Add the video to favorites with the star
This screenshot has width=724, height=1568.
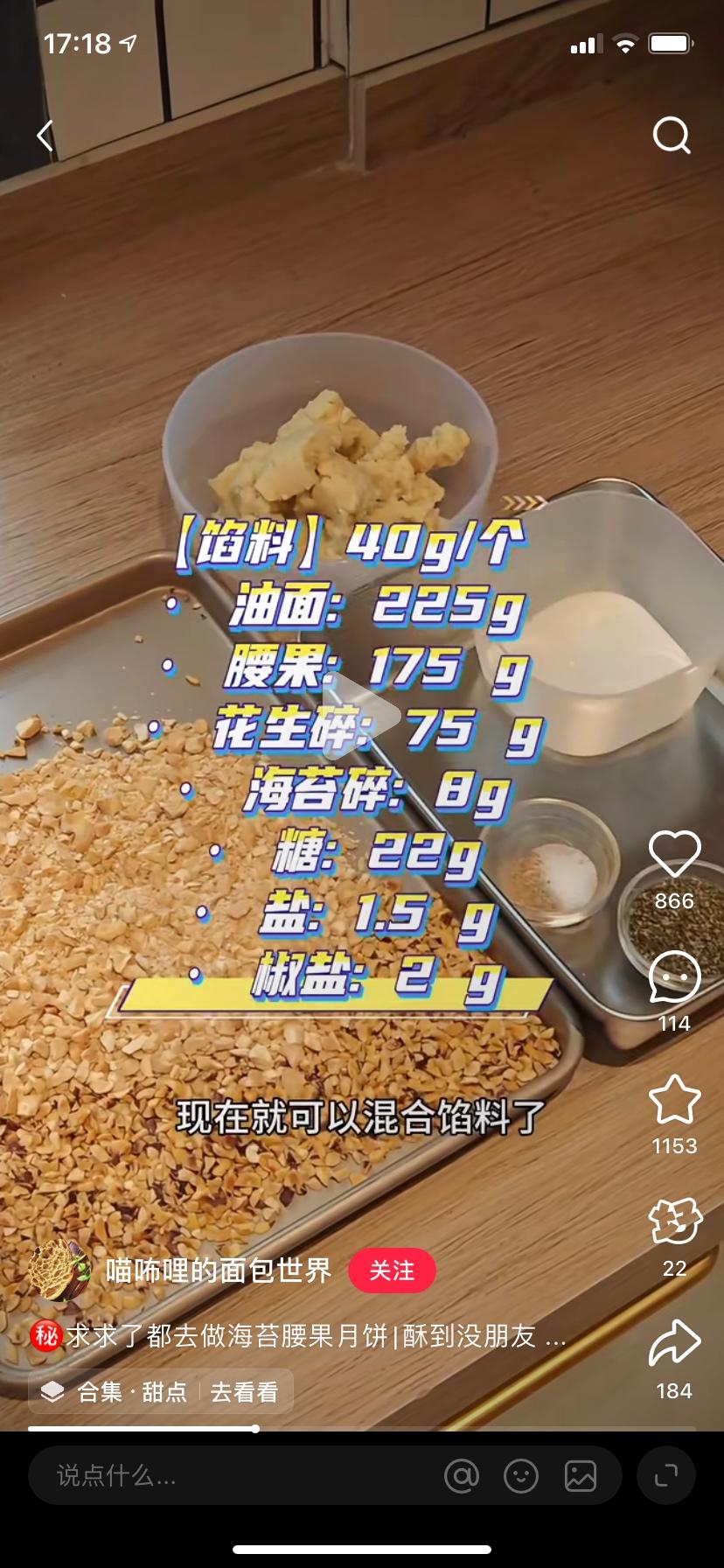pos(674,1099)
